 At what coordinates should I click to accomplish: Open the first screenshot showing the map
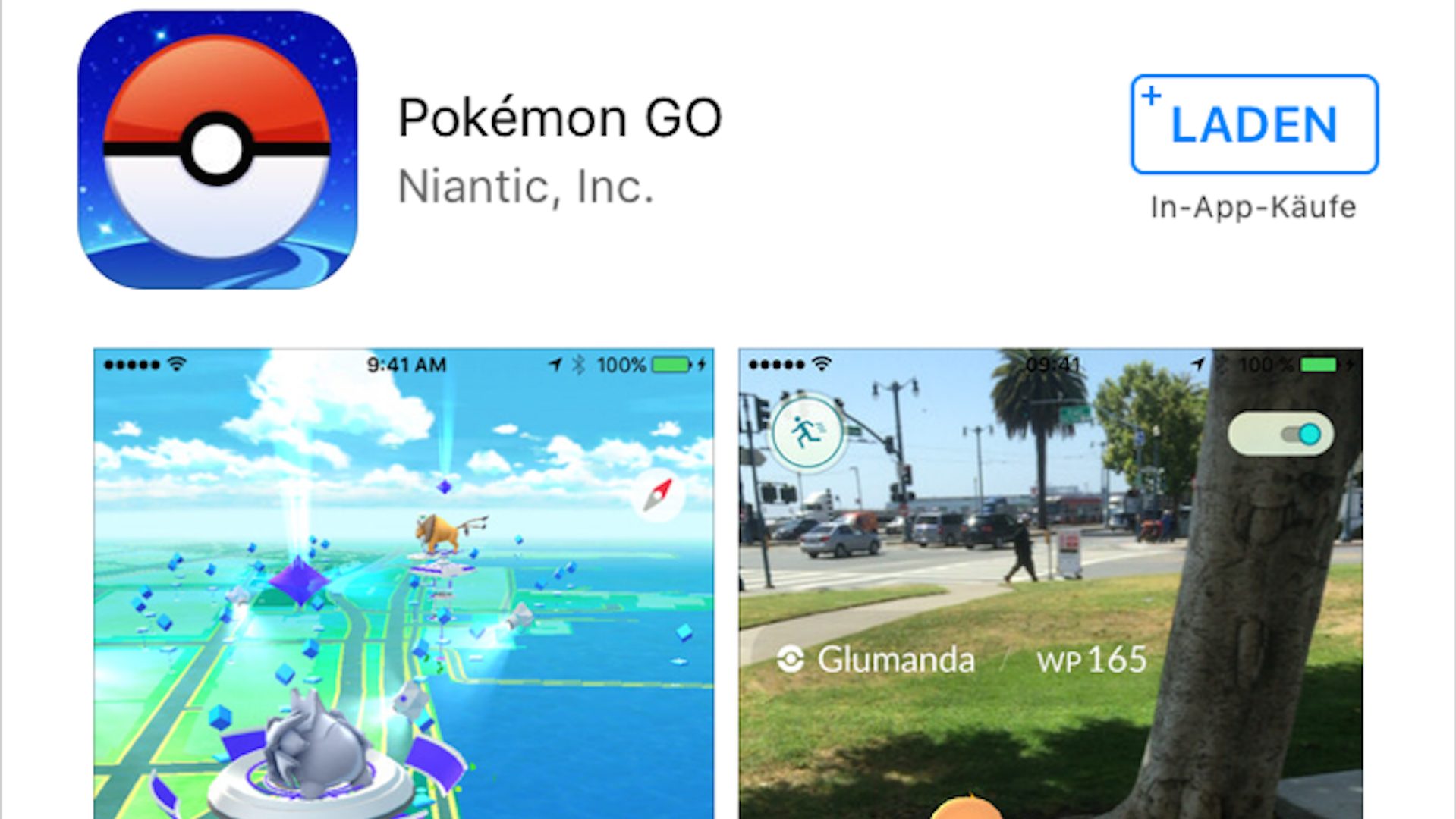point(403,584)
